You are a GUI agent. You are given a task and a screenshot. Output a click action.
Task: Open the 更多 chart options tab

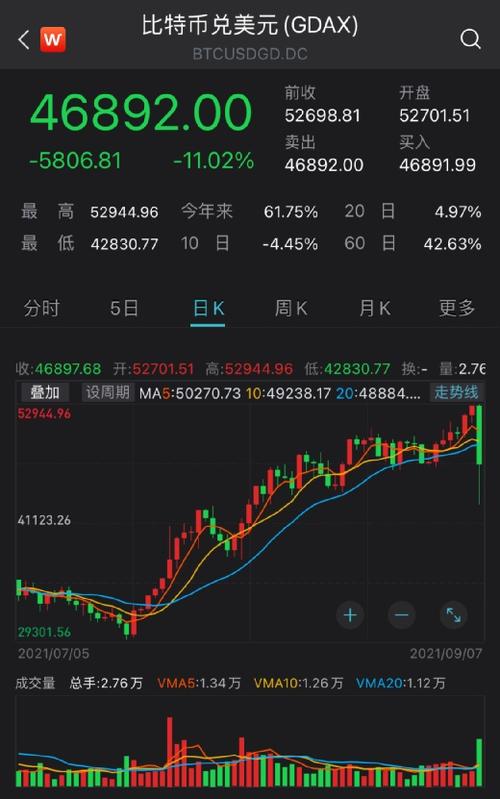point(457,308)
